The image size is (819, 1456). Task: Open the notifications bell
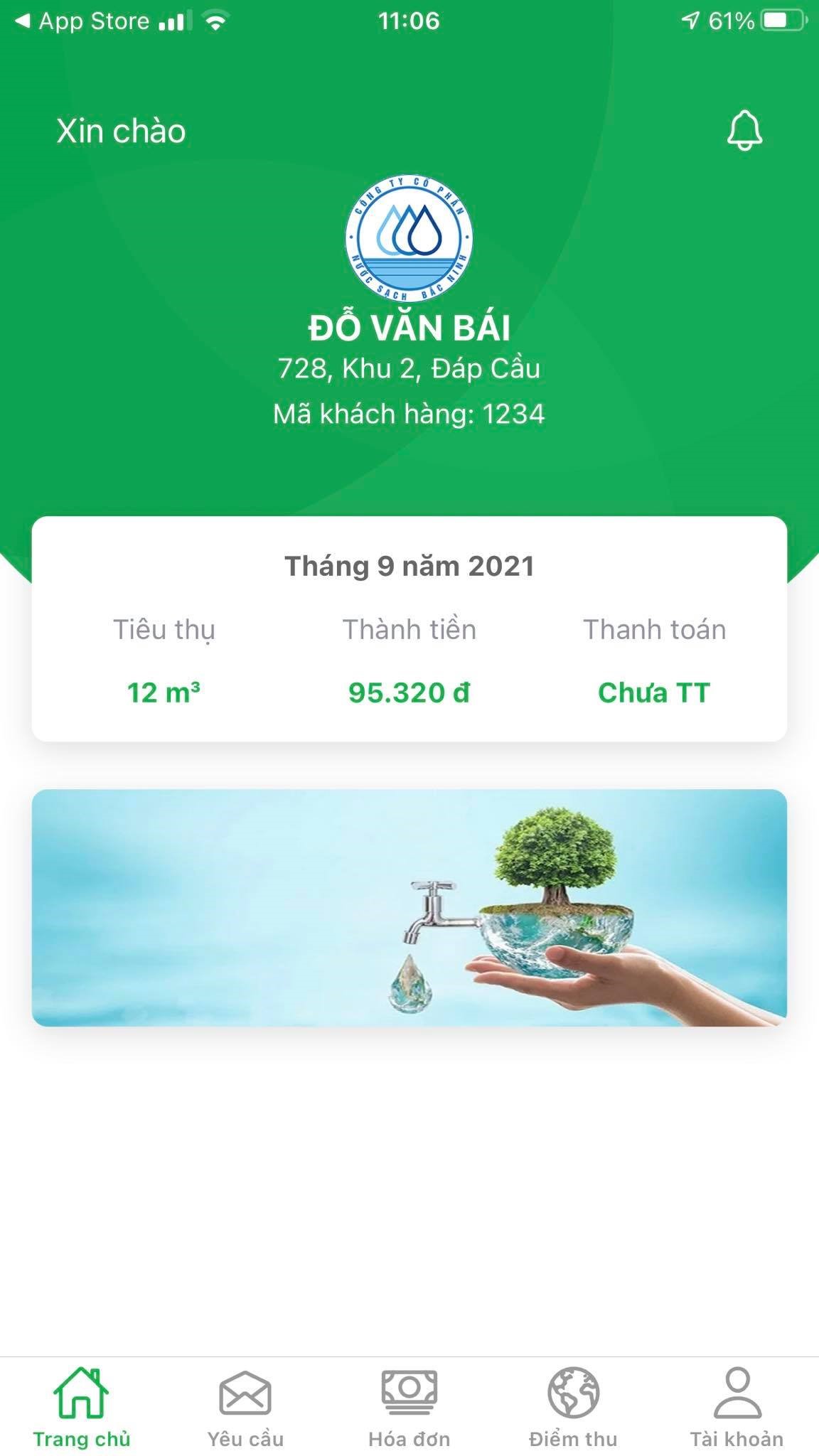coord(744,131)
